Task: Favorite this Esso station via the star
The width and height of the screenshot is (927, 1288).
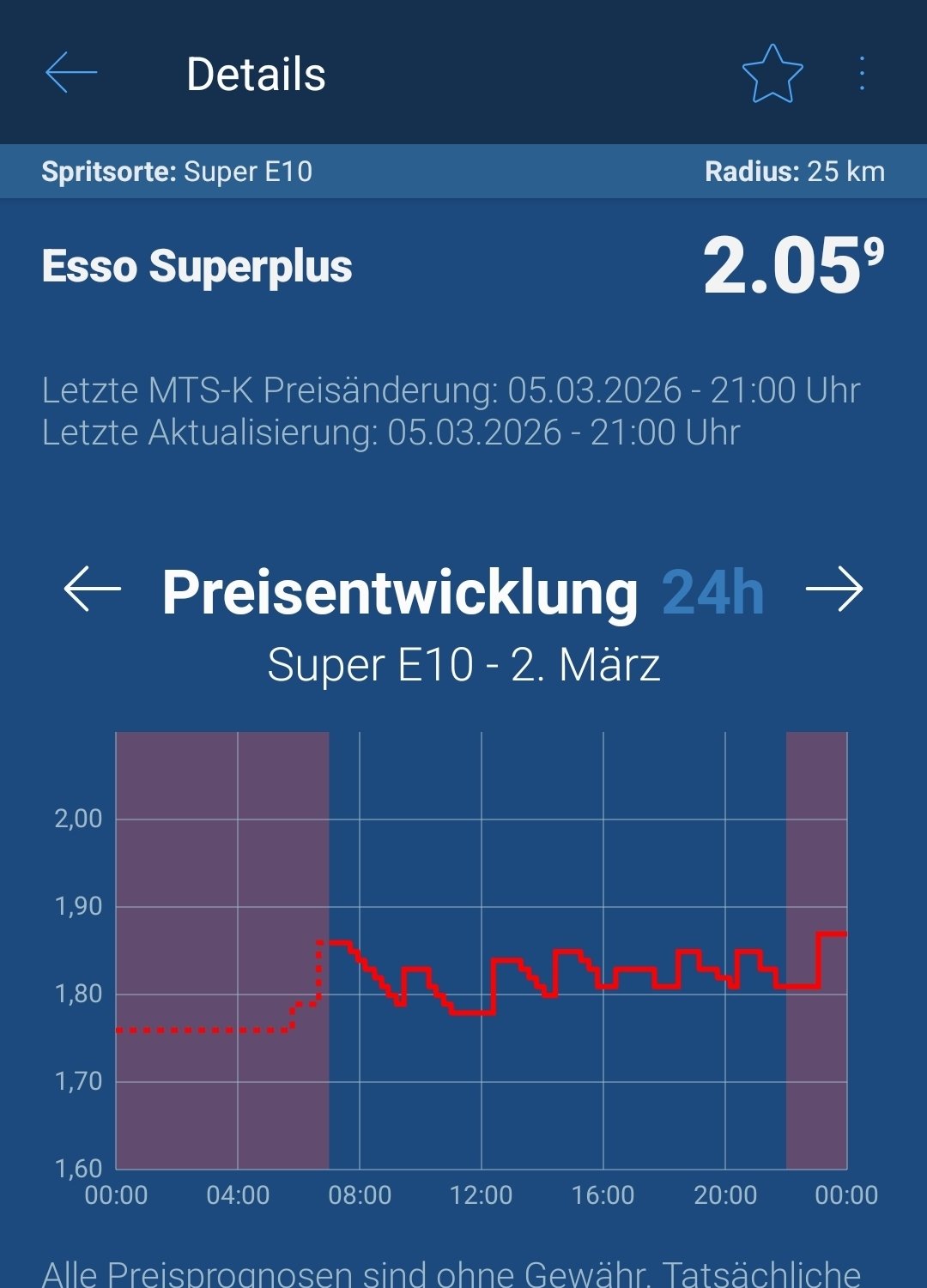Action: pos(771,76)
